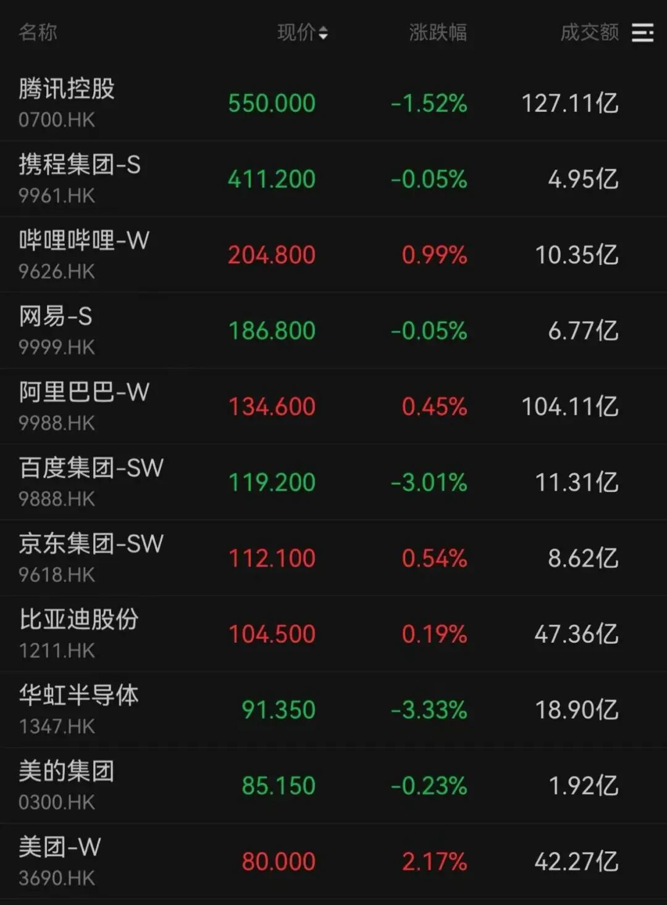
Task: Open the column settings list icon
Action: pos(642,33)
